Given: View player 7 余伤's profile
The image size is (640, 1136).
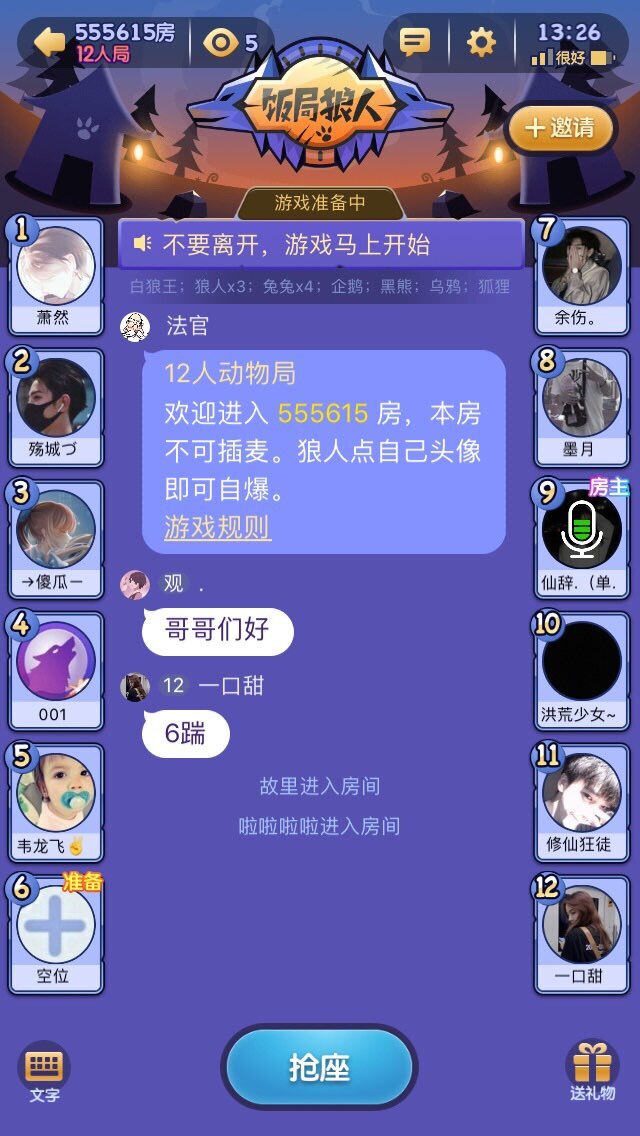Looking at the screenshot, I should point(581,268).
